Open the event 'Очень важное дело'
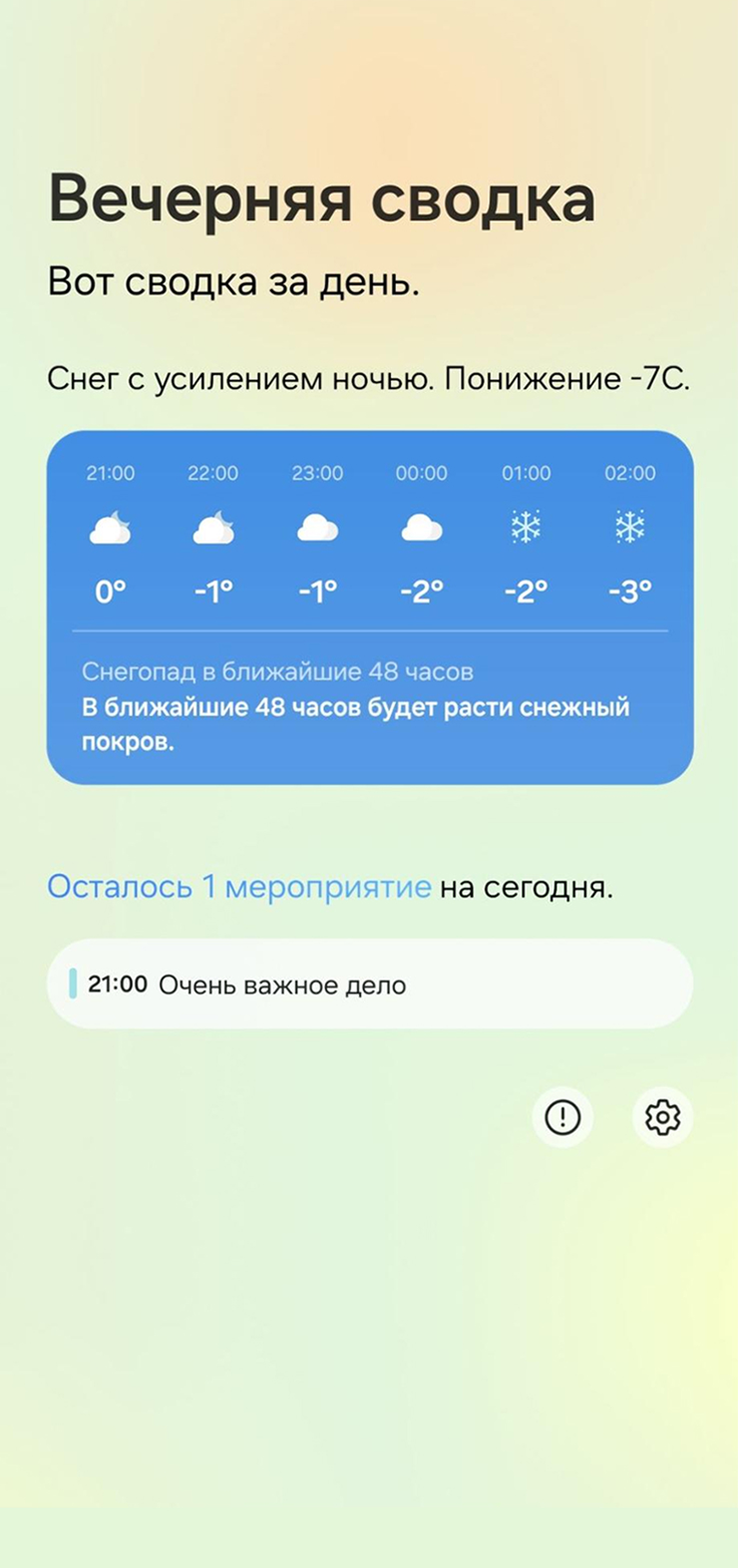The height and width of the screenshot is (1568, 738). click(x=369, y=984)
